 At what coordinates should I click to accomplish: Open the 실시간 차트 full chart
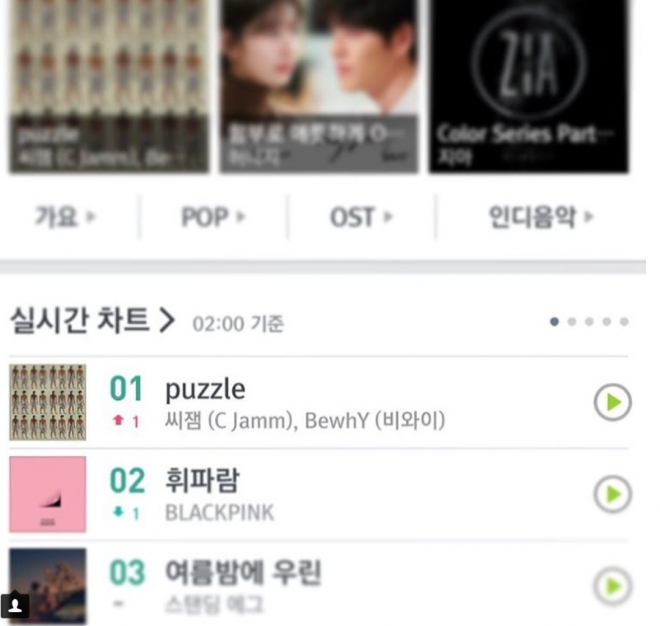[92, 321]
